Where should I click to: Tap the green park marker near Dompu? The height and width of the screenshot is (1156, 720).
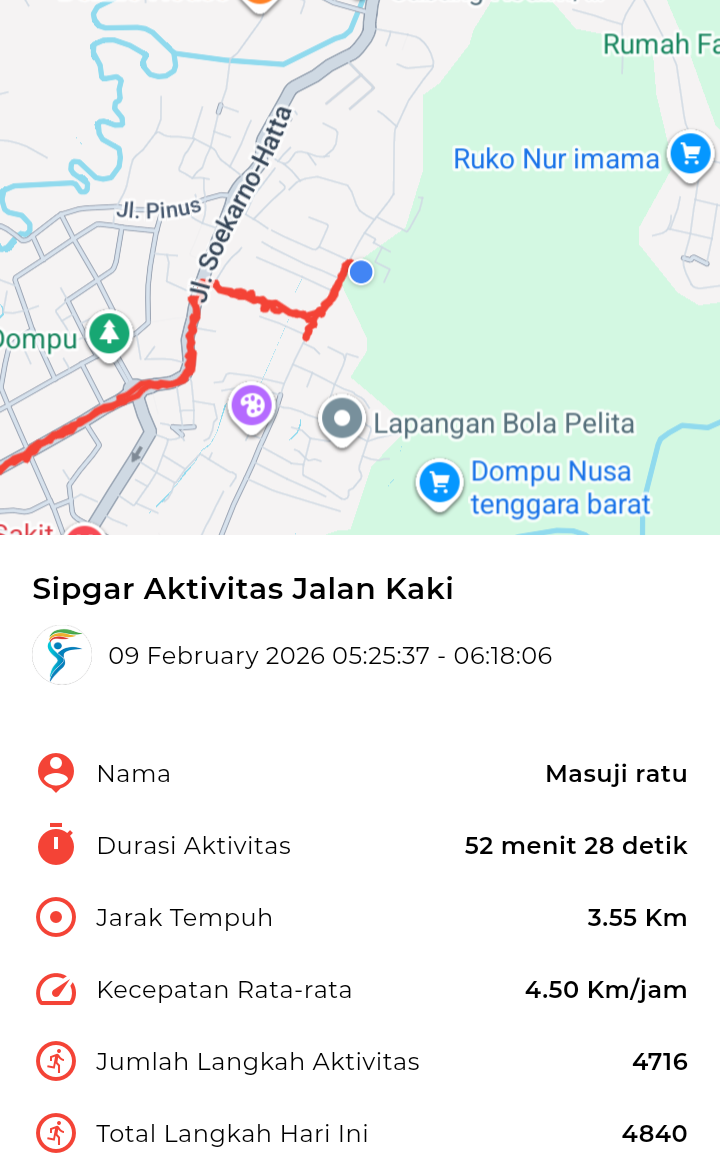(109, 332)
